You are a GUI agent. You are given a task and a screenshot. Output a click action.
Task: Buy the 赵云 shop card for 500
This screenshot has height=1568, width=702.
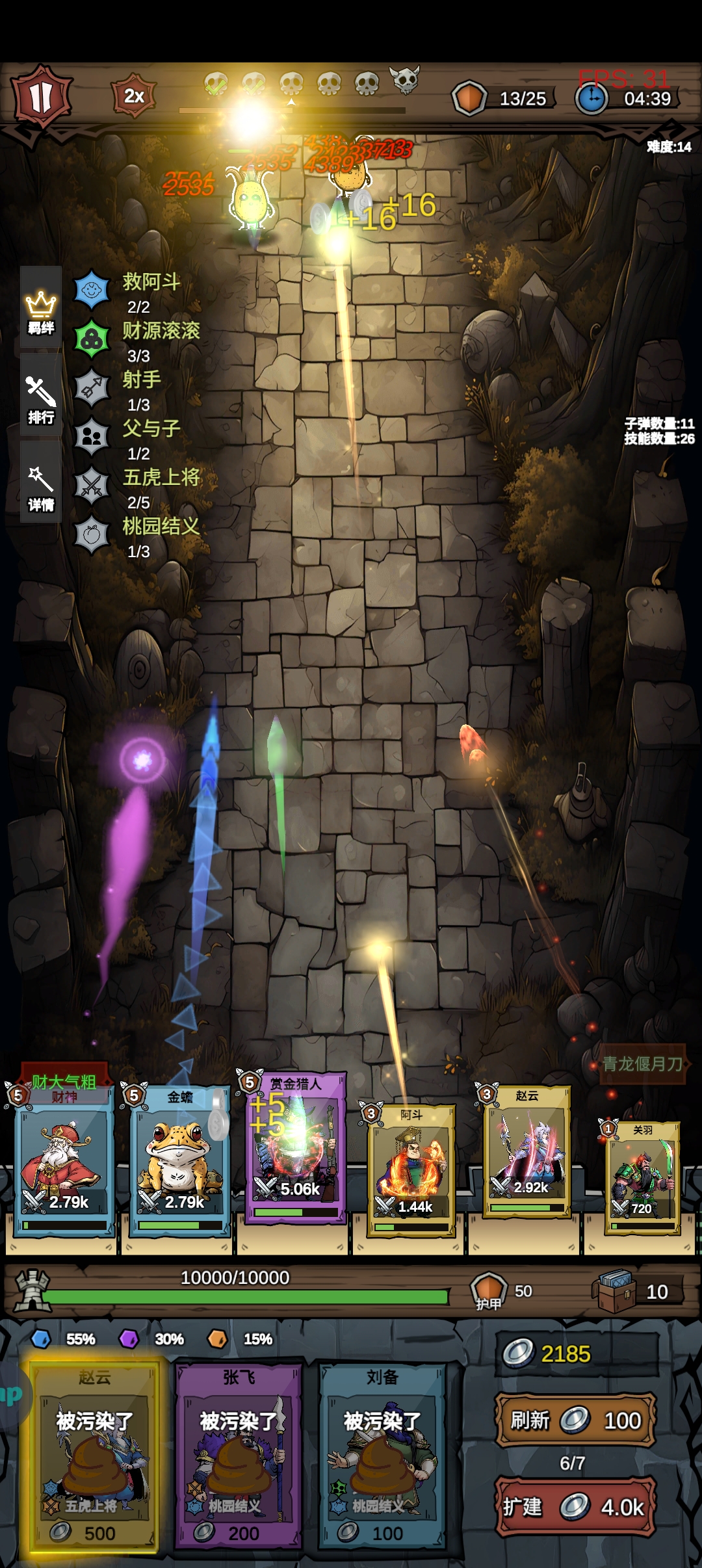tap(95, 1456)
